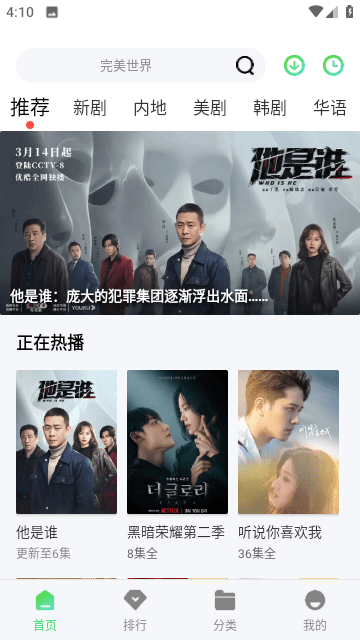Screen dimensions: 360x640
Task: Select the 推荐 tab
Action: point(30,107)
